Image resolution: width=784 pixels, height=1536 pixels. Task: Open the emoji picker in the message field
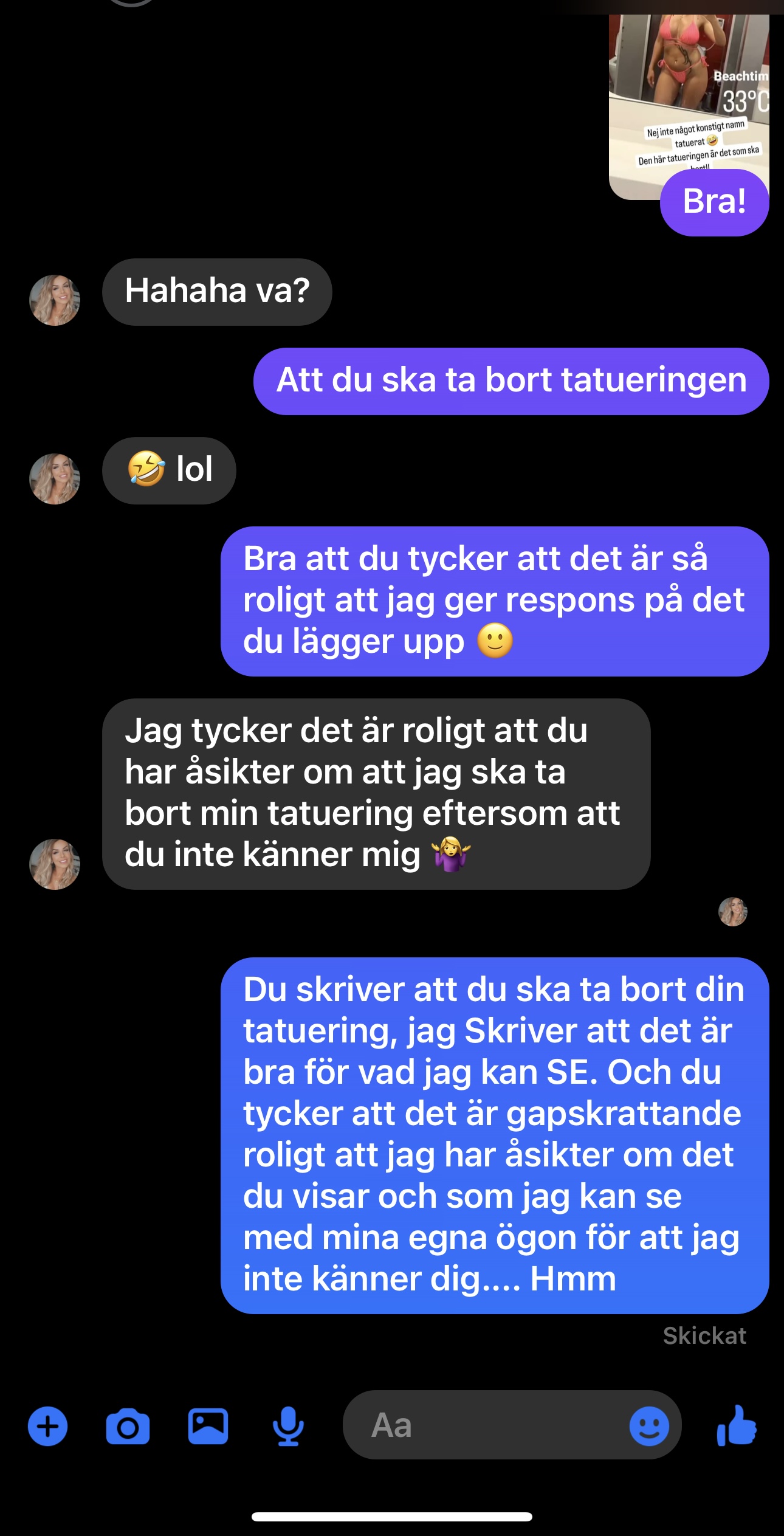(648, 1425)
